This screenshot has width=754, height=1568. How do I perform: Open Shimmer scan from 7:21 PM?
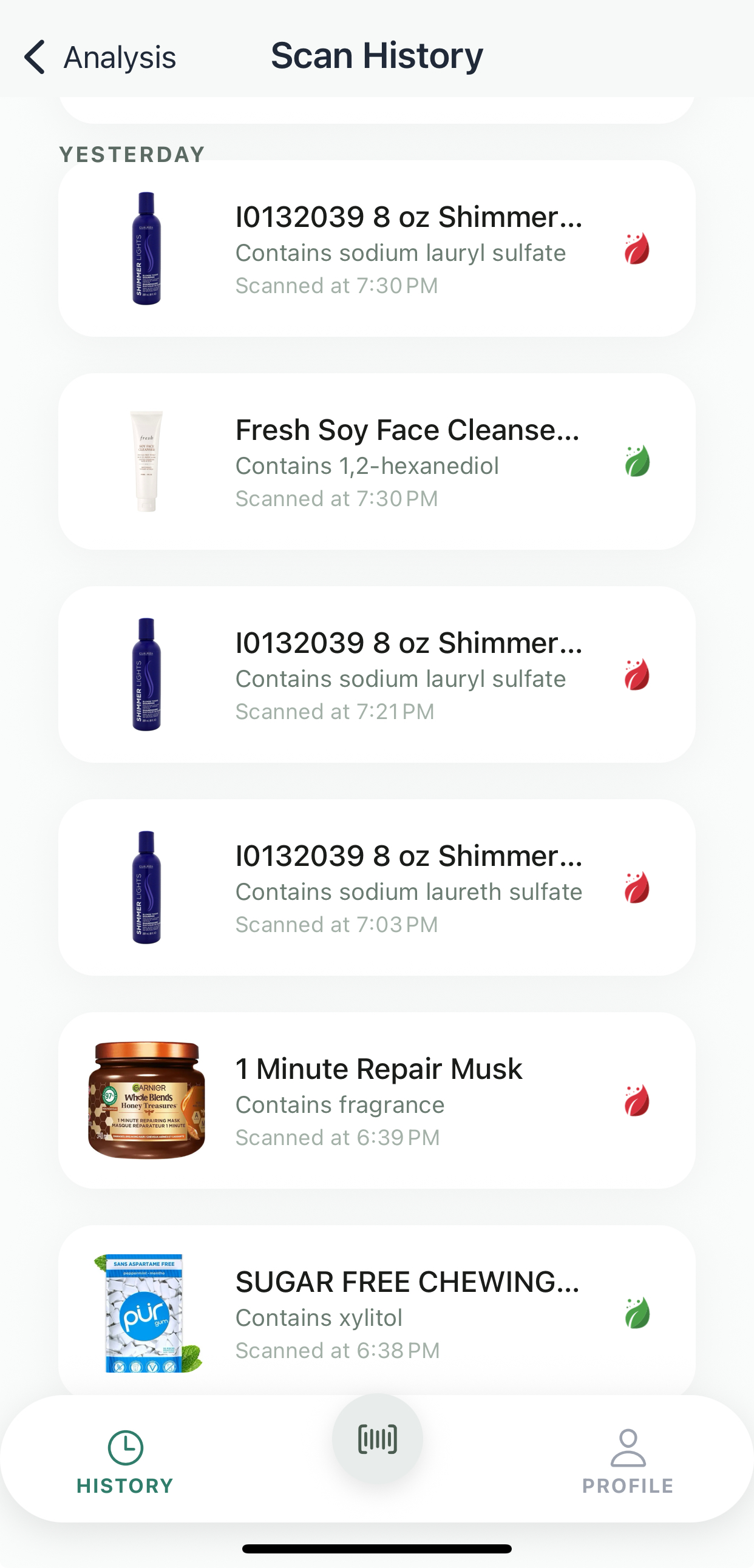tap(376, 674)
